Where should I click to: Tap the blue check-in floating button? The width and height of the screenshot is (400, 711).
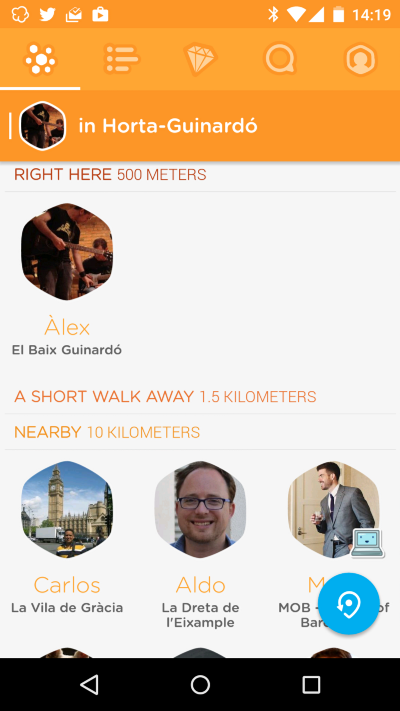pos(348,604)
